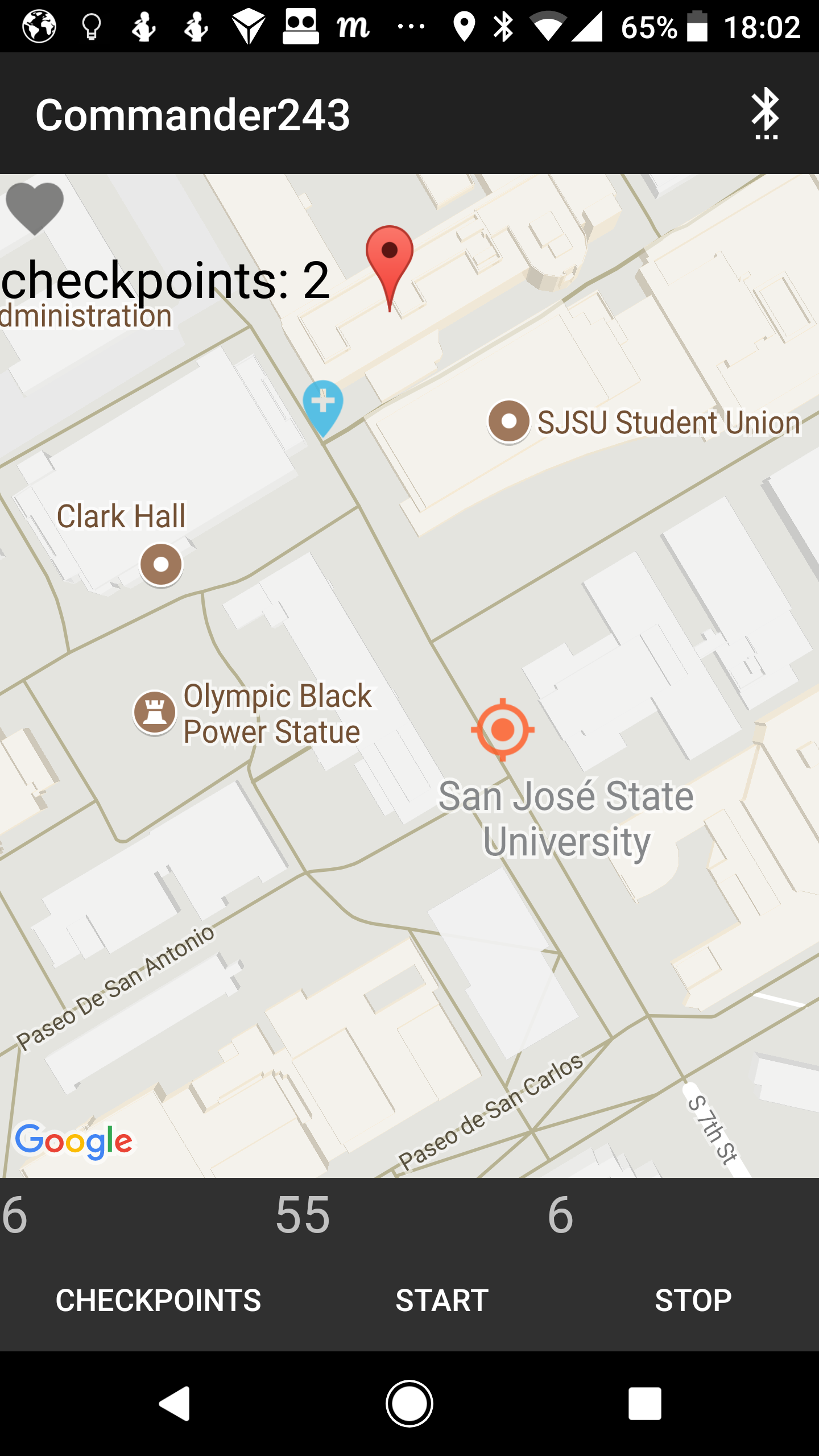Viewport: 819px width, 1456px height.
Task: Select the Clark Hall place marker
Action: [162, 564]
